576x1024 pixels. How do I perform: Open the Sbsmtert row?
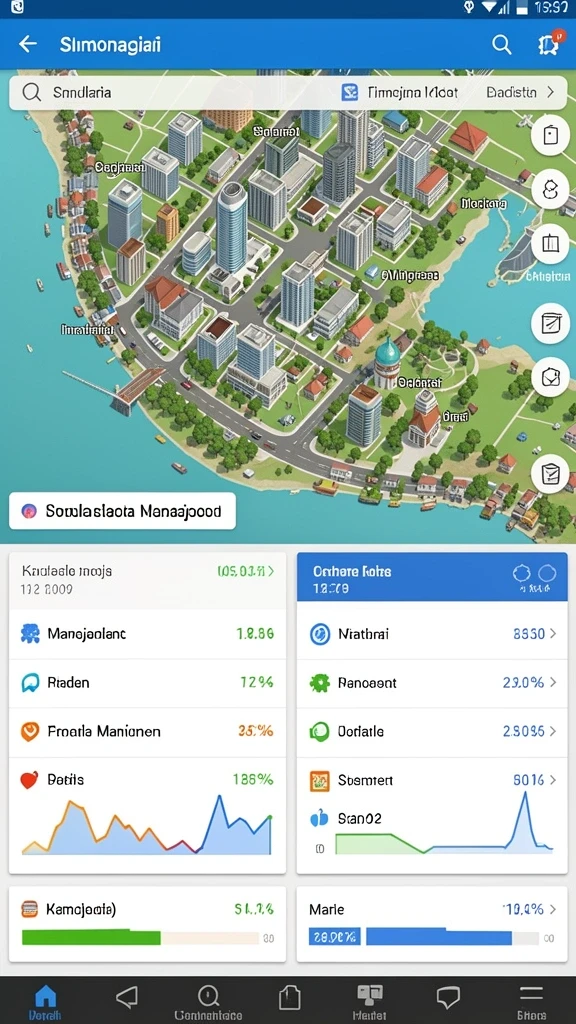(432, 779)
